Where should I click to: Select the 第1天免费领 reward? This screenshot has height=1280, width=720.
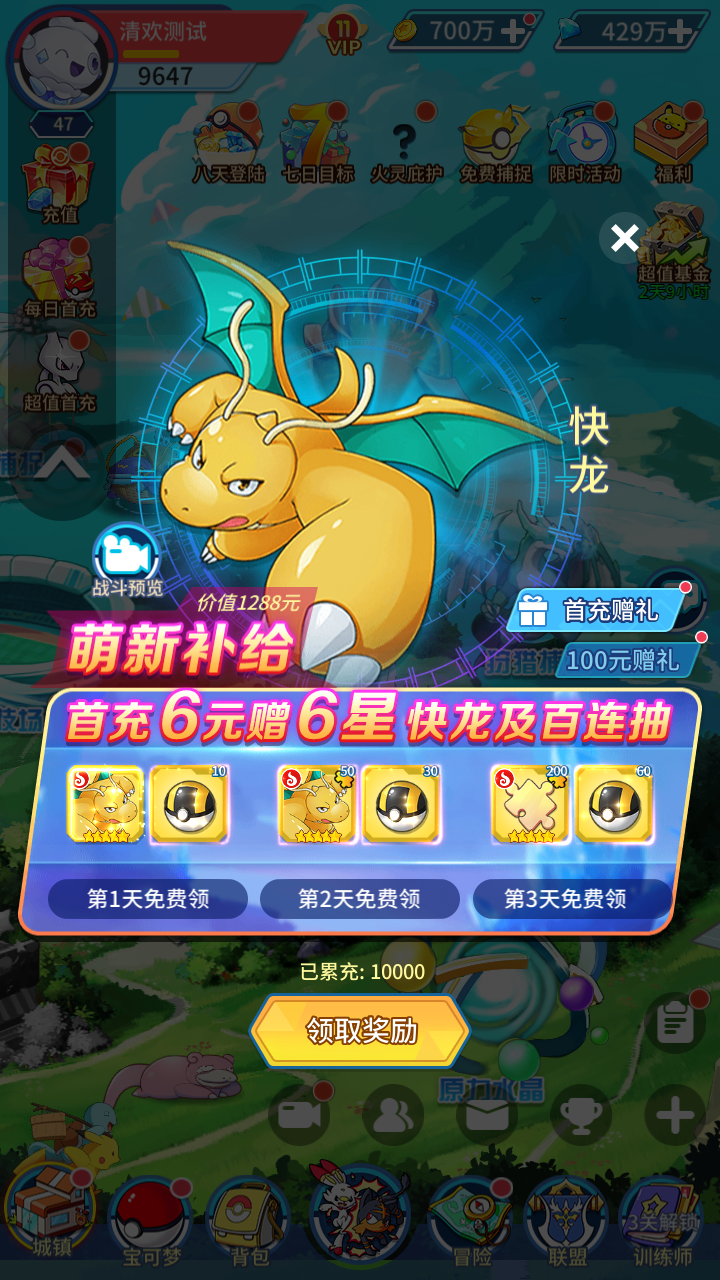click(x=148, y=899)
